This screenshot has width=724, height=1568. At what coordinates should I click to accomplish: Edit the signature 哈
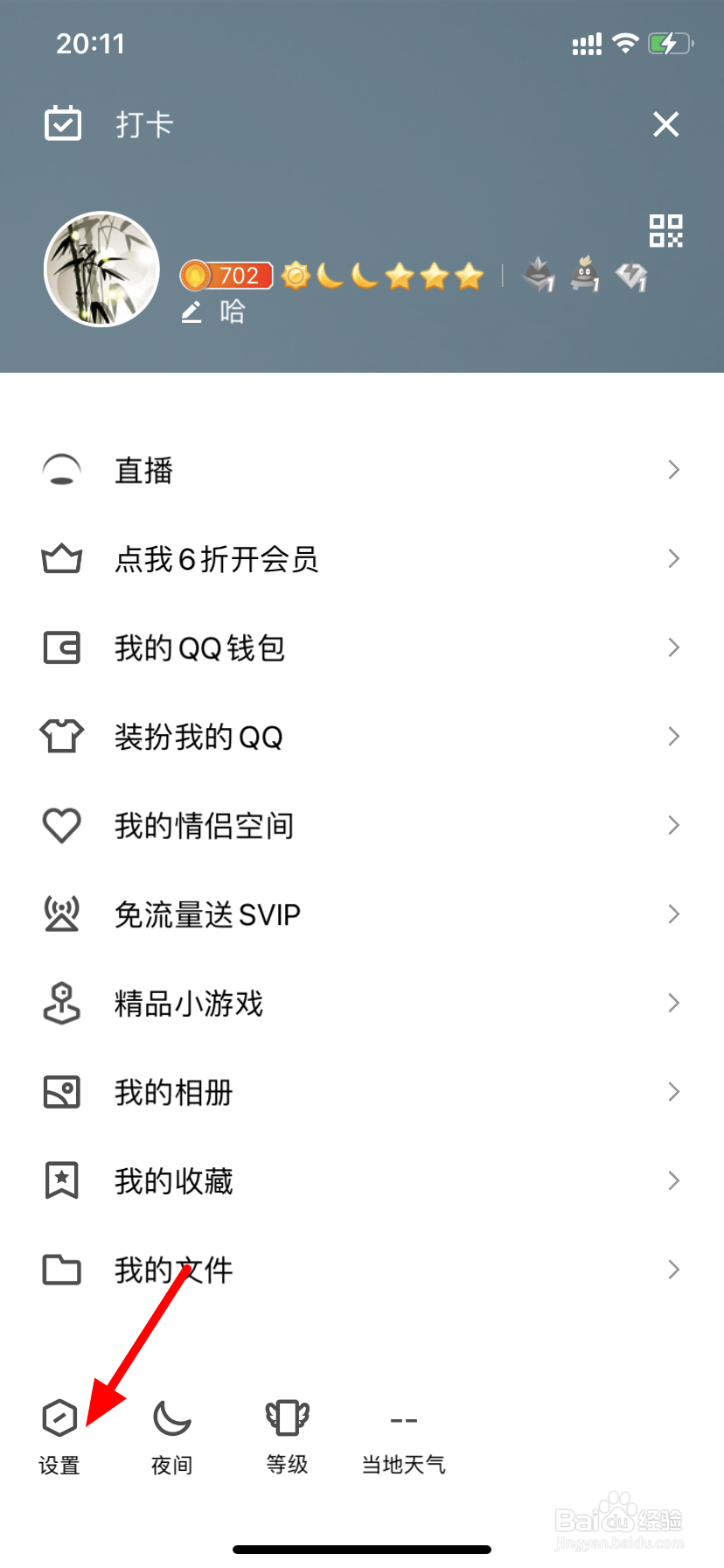tap(213, 311)
